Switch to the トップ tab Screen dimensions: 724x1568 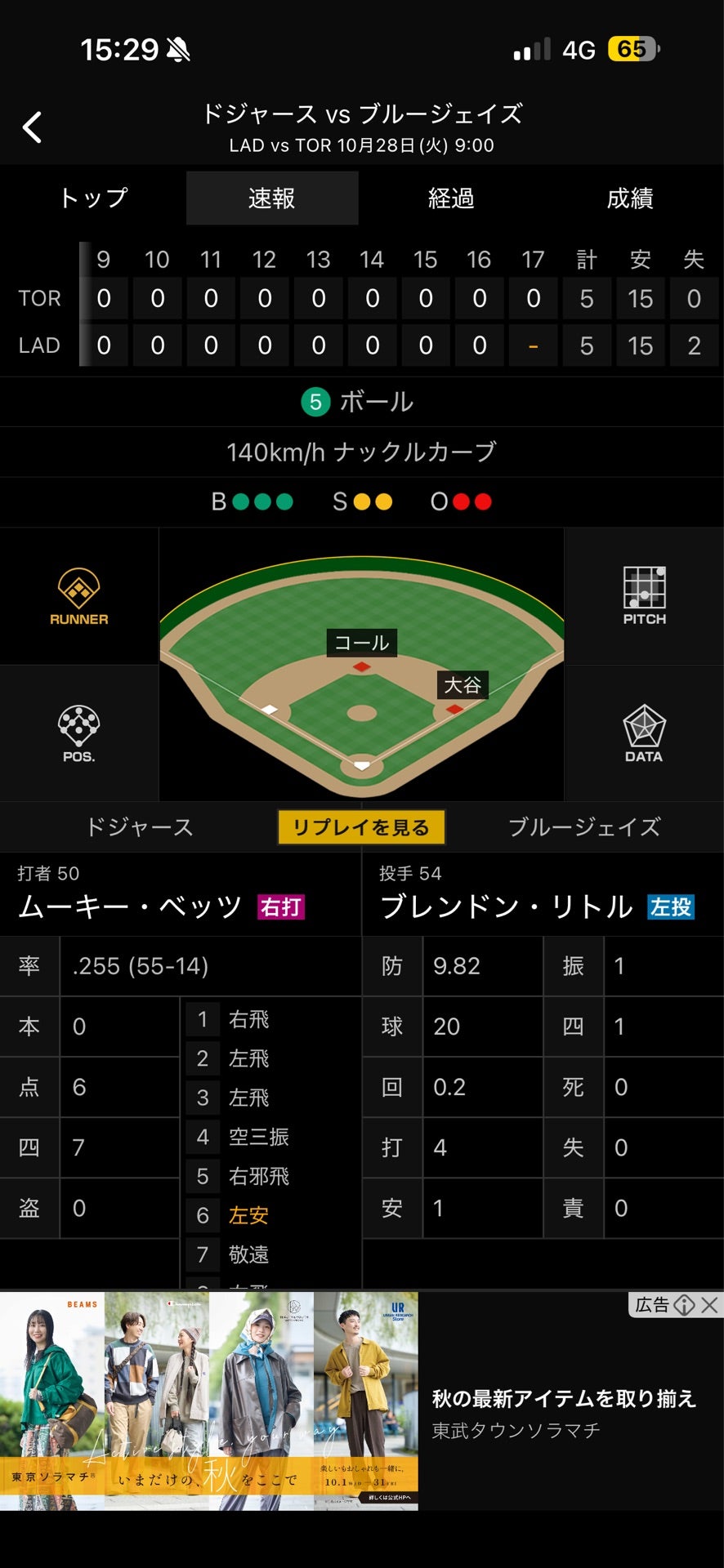(93, 198)
